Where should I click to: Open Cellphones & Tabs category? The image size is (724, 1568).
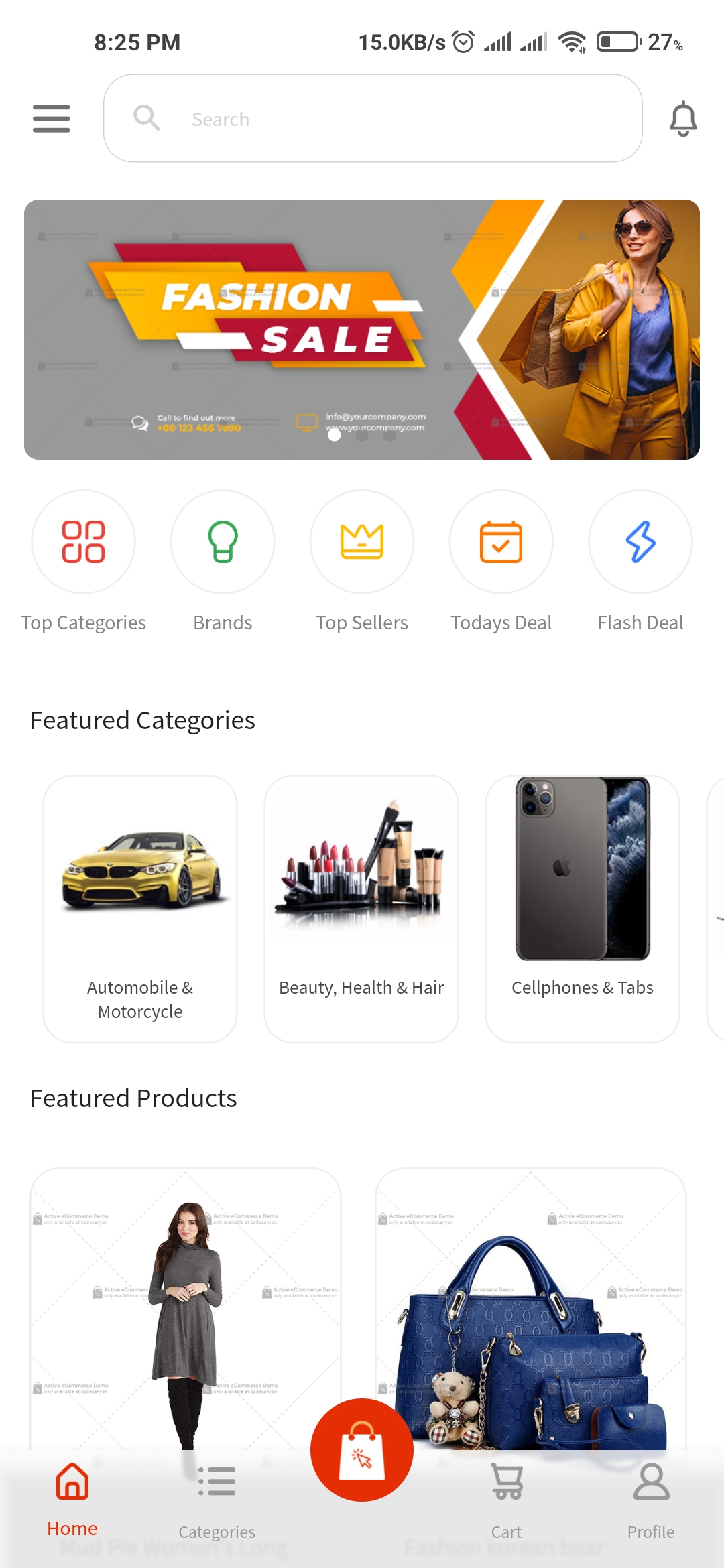[583, 908]
